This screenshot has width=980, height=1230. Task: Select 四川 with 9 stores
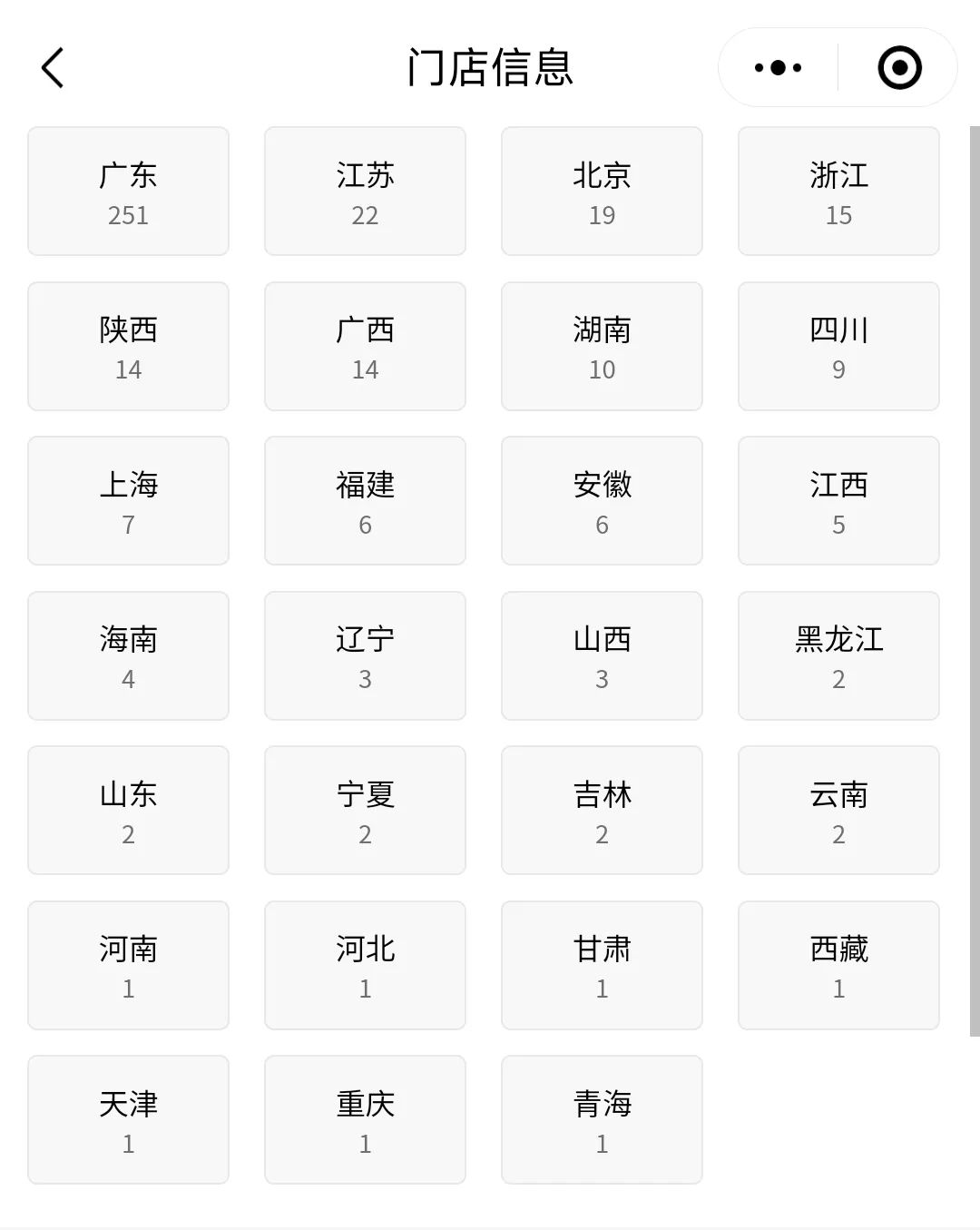[x=838, y=346]
